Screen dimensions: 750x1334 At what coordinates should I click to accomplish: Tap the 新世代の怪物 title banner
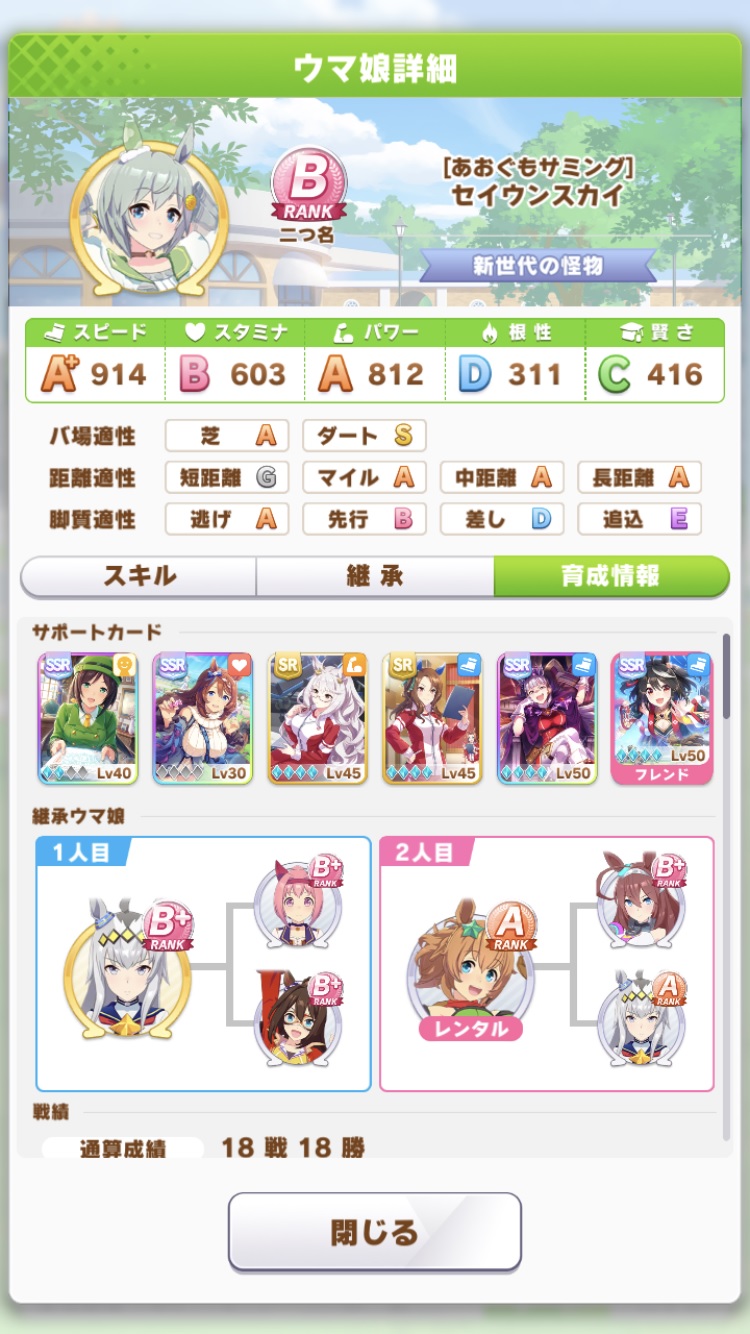pos(537,267)
